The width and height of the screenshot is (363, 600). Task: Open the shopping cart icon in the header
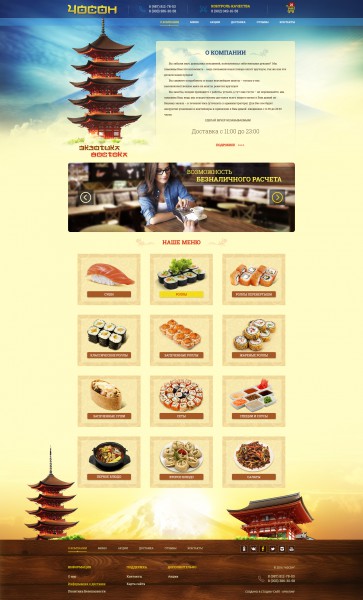point(291,8)
